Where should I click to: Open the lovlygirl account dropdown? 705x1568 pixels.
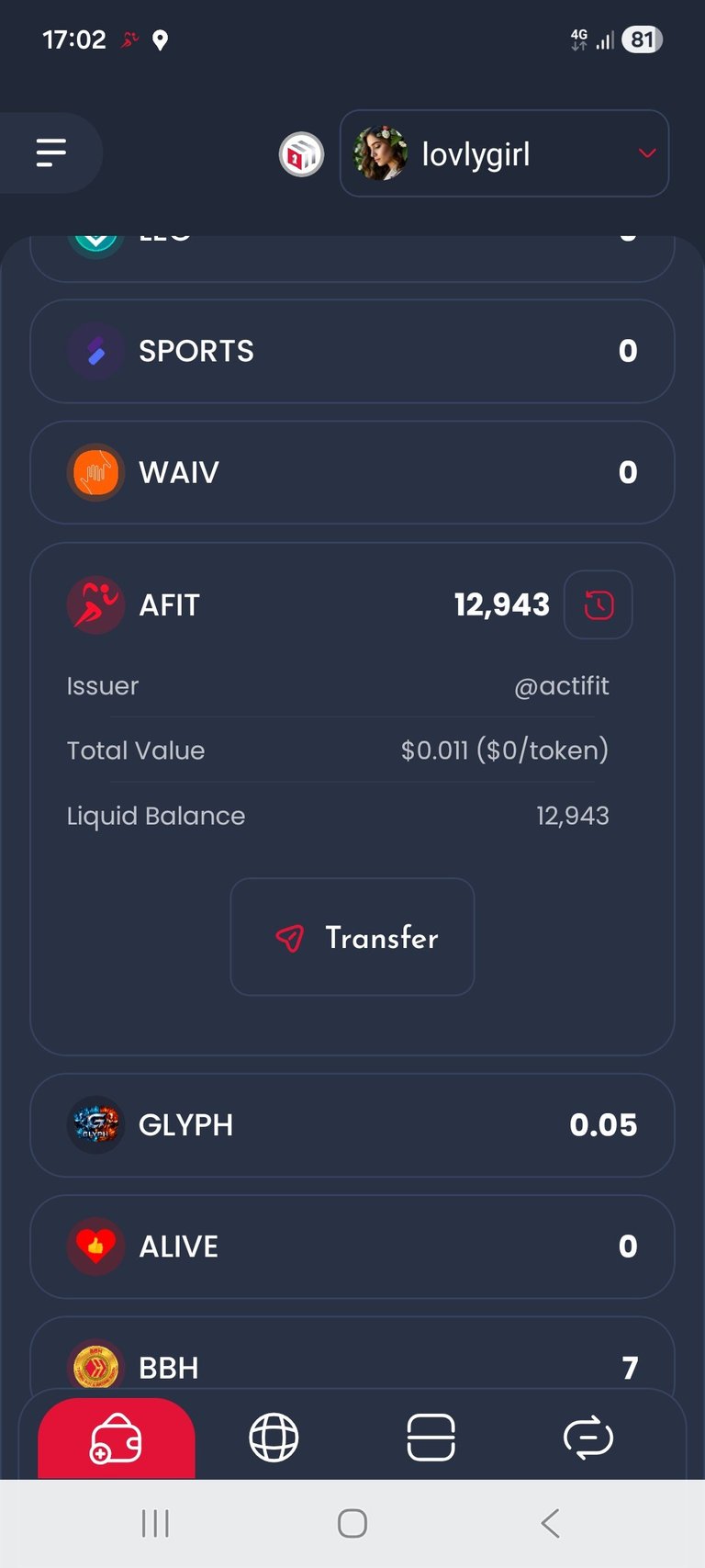[x=504, y=153]
